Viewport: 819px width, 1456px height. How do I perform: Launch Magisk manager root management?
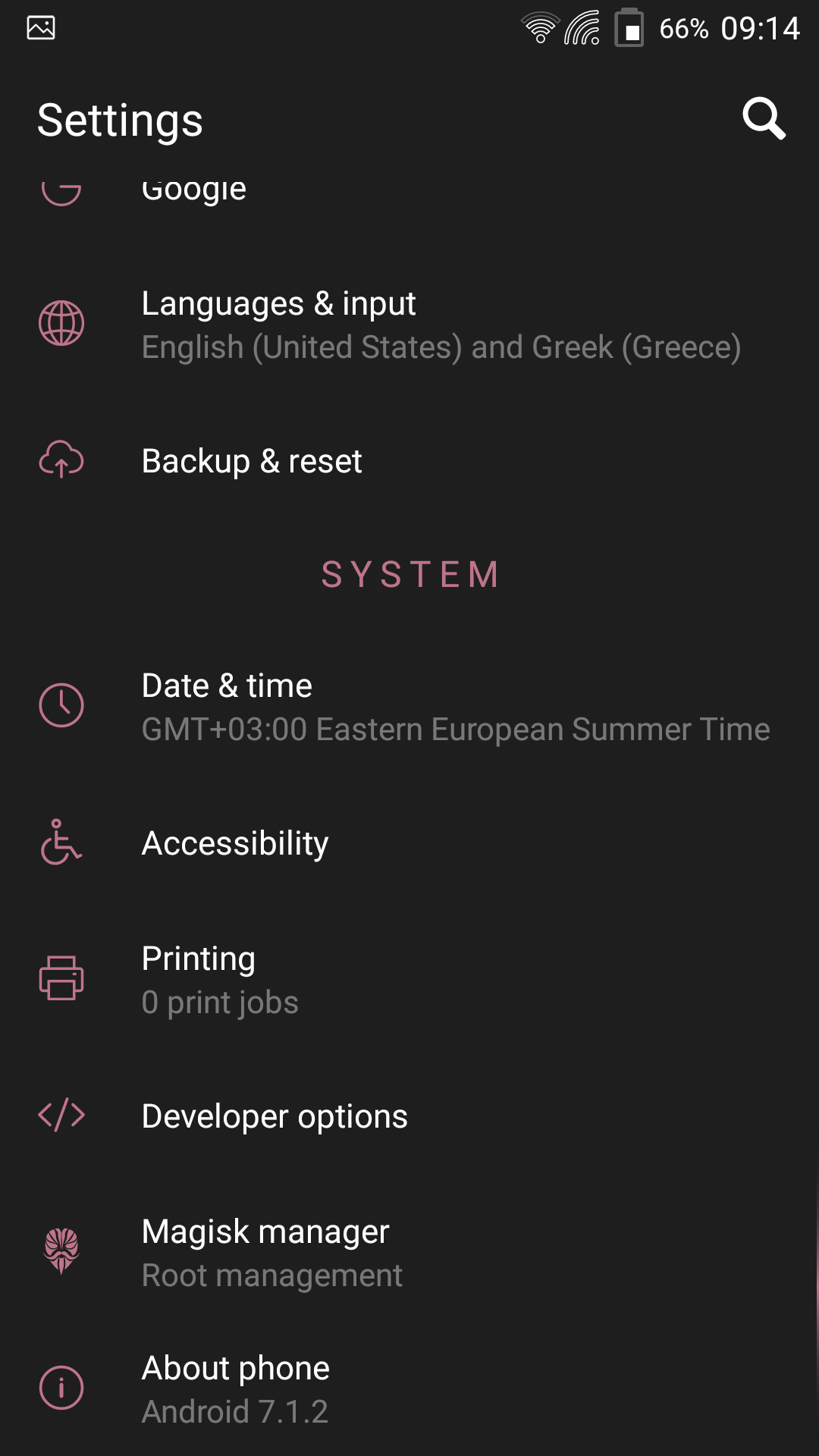(x=409, y=1253)
